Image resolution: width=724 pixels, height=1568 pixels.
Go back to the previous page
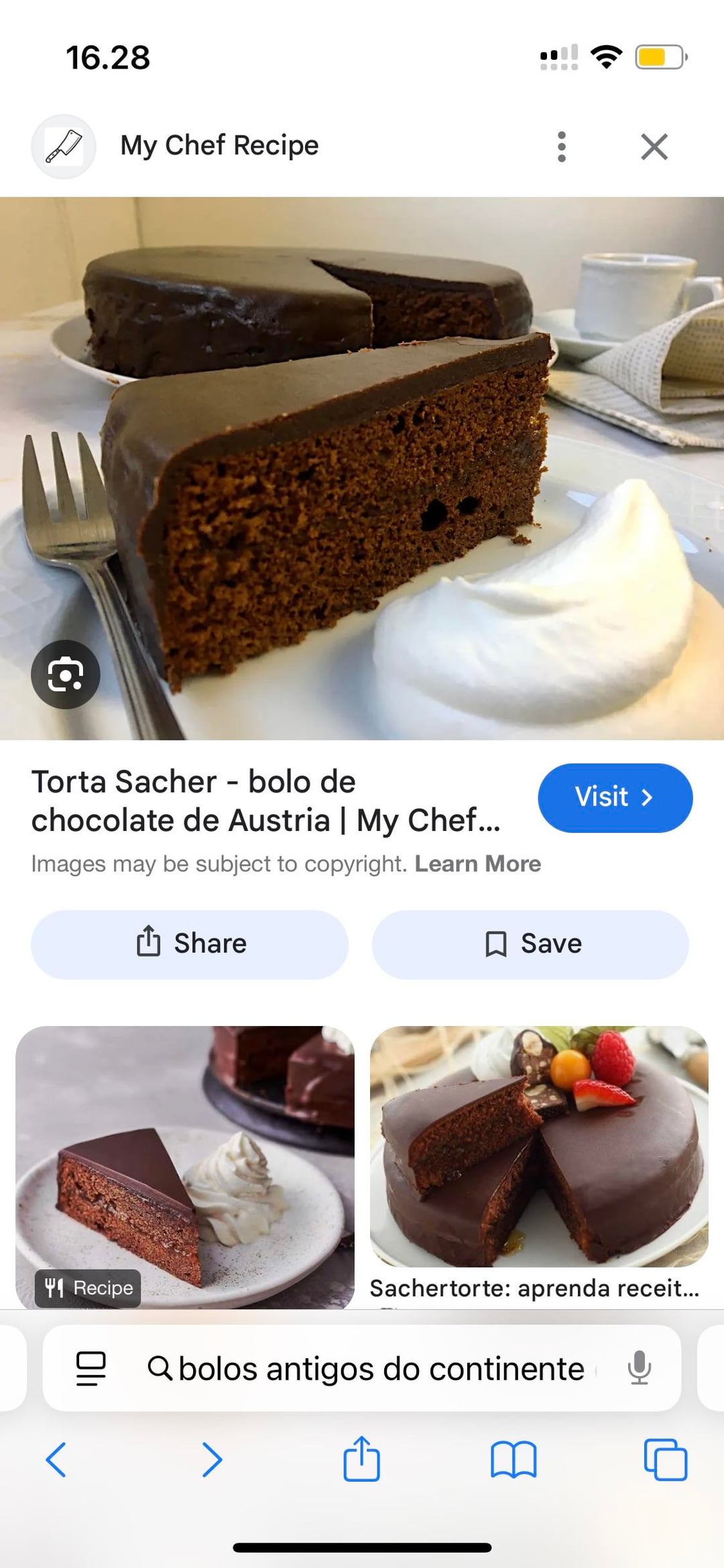click(56, 1459)
